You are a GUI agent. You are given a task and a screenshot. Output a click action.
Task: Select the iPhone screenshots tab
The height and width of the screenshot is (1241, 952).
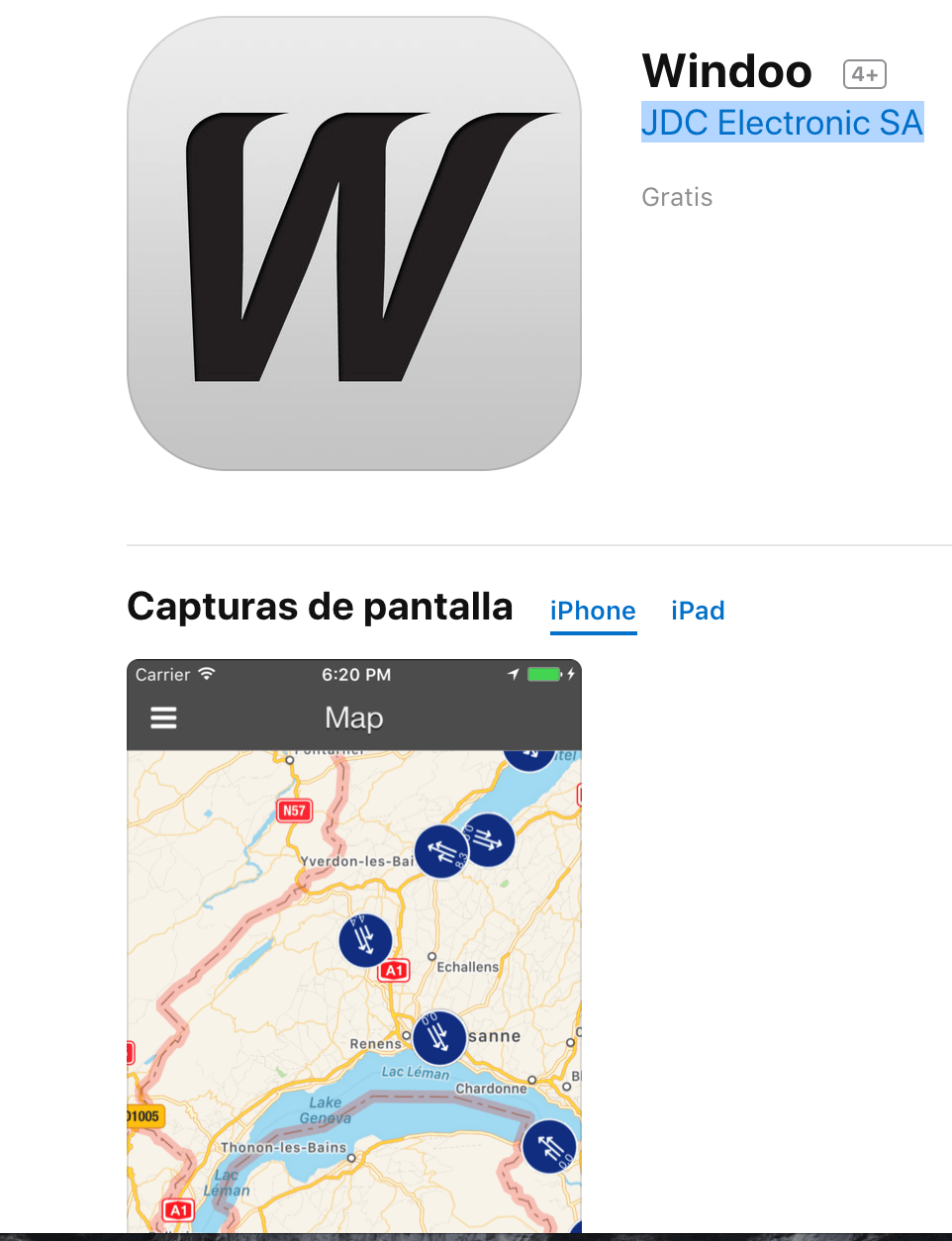click(593, 611)
